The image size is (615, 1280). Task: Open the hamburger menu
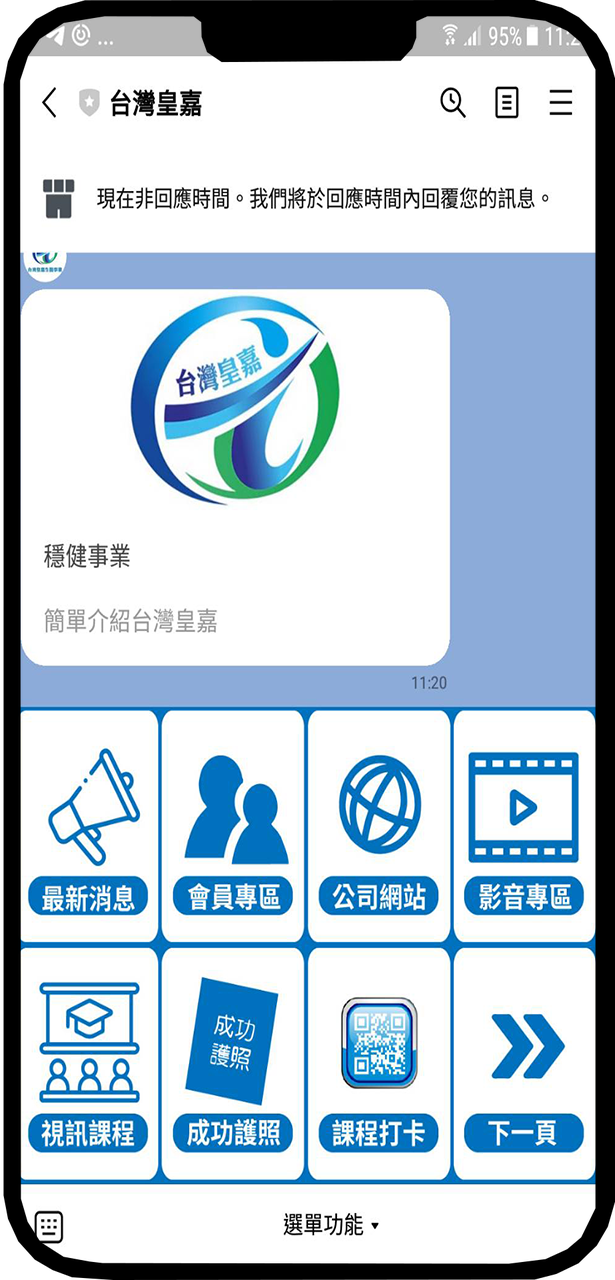coord(561,103)
